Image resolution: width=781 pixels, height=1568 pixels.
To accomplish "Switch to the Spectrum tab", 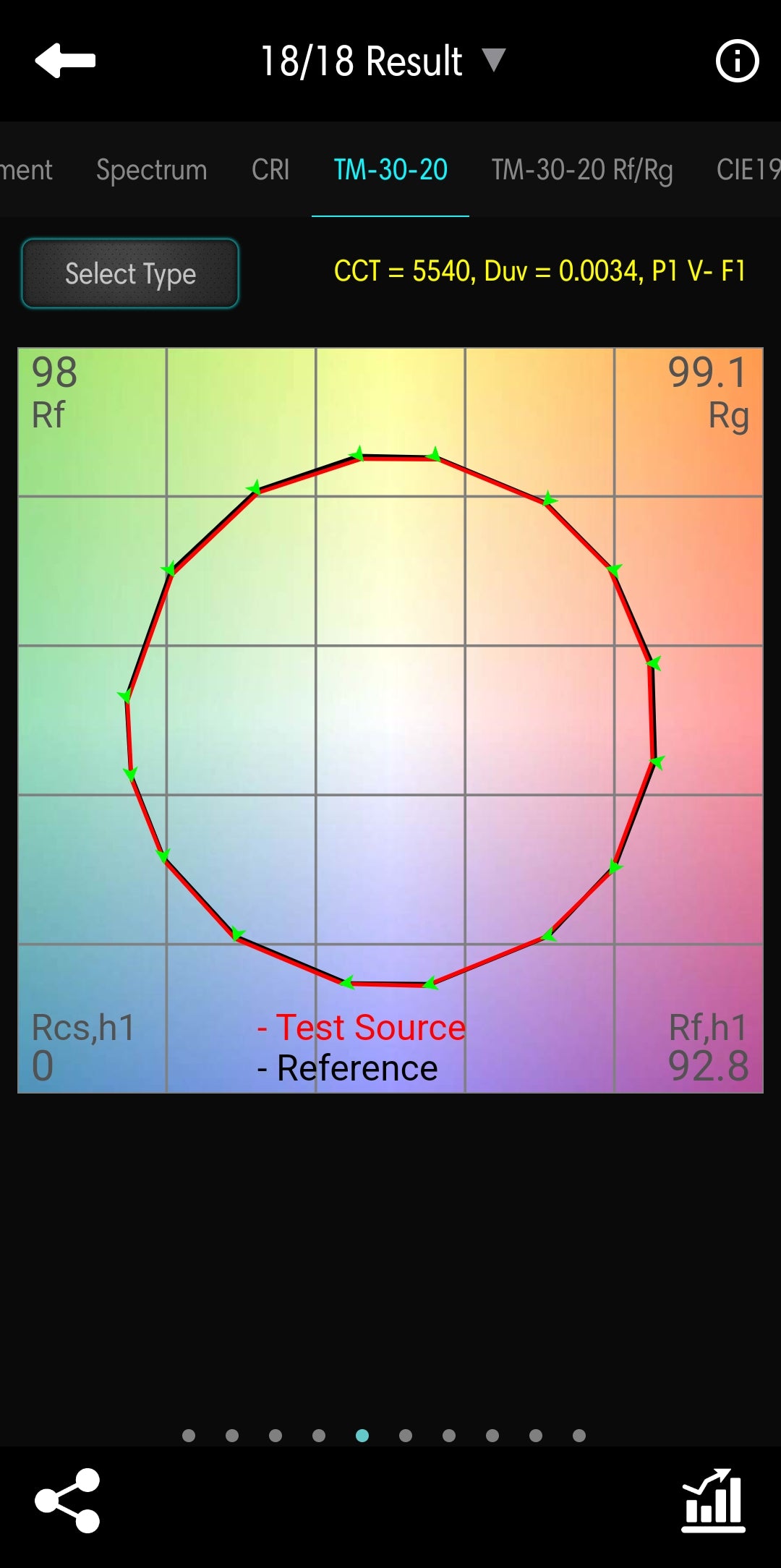I will point(151,170).
